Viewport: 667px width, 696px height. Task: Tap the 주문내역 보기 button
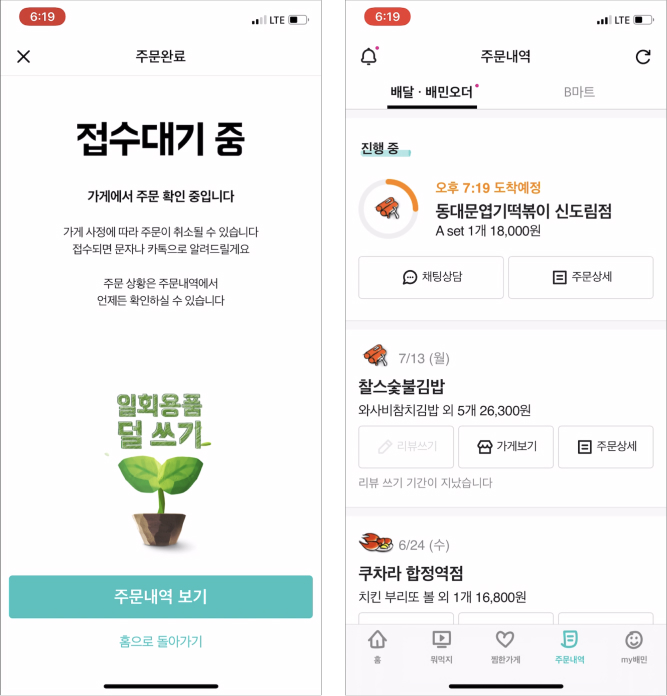[160, 597]
